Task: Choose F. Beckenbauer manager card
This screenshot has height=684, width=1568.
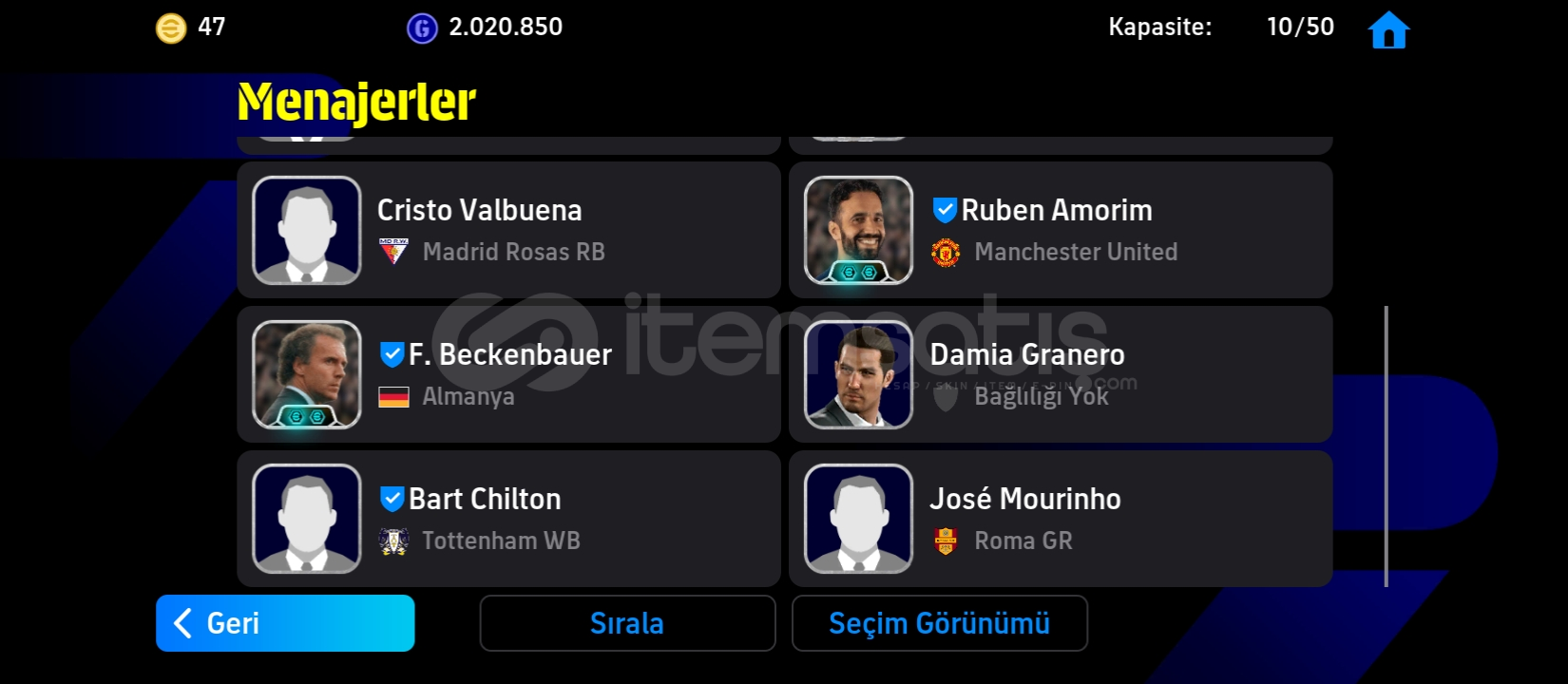Action: [508, 374]
